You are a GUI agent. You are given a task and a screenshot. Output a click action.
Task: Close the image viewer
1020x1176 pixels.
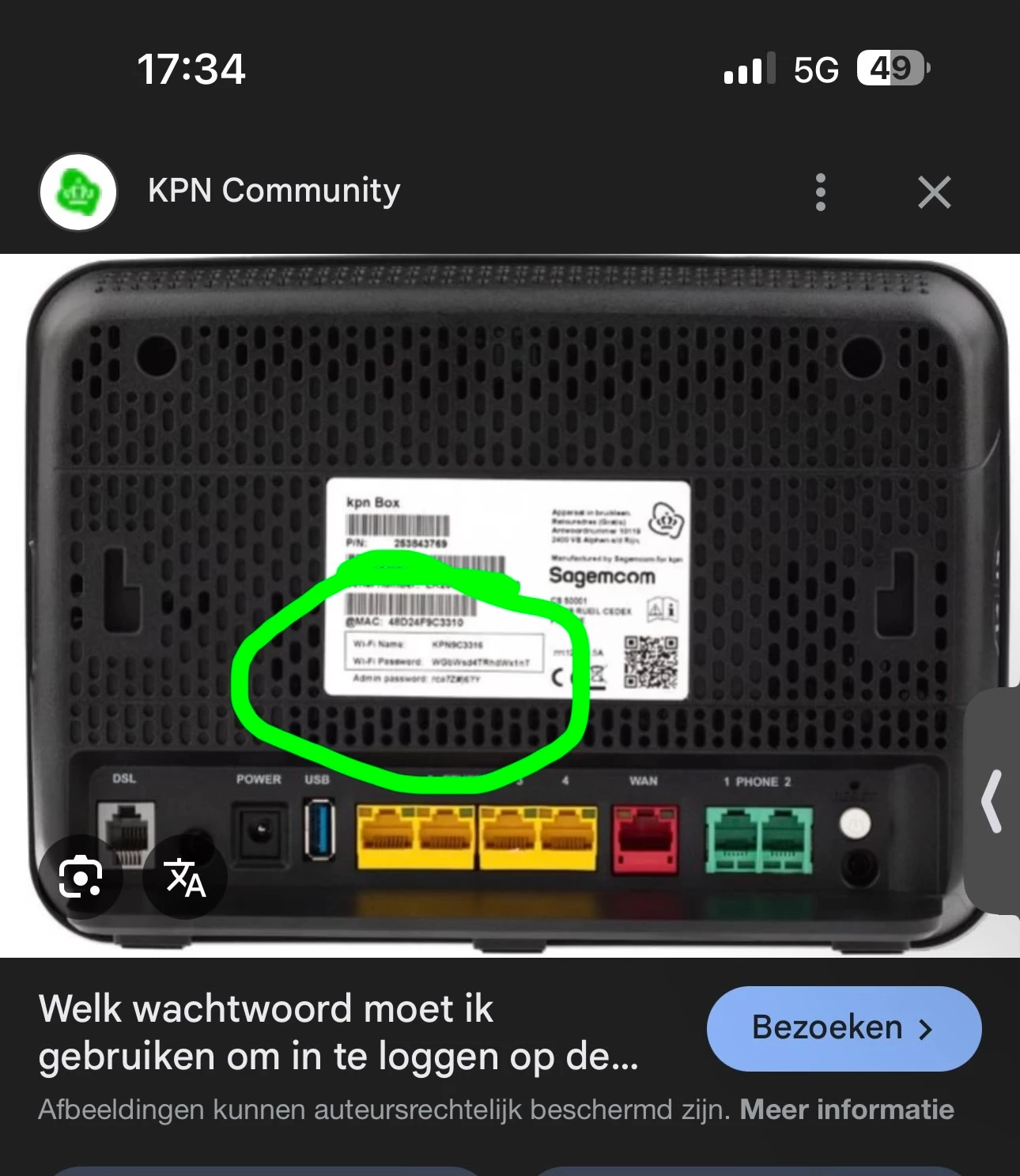pyautogui.click(x=934, y=192)
